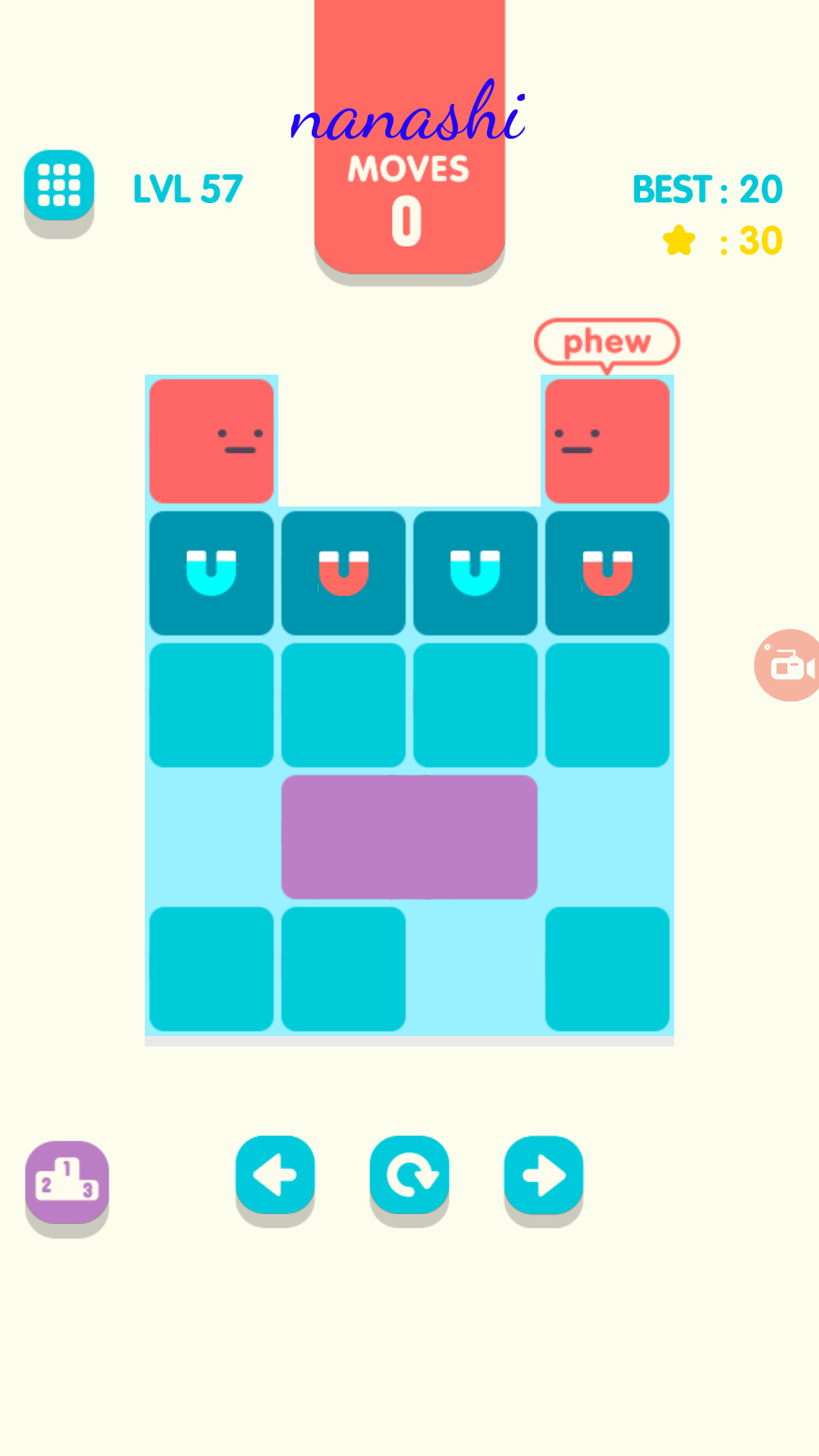Open the level select grid menu
The width and height of the screenshot is (819, 1456).
[x=59, y=186]
